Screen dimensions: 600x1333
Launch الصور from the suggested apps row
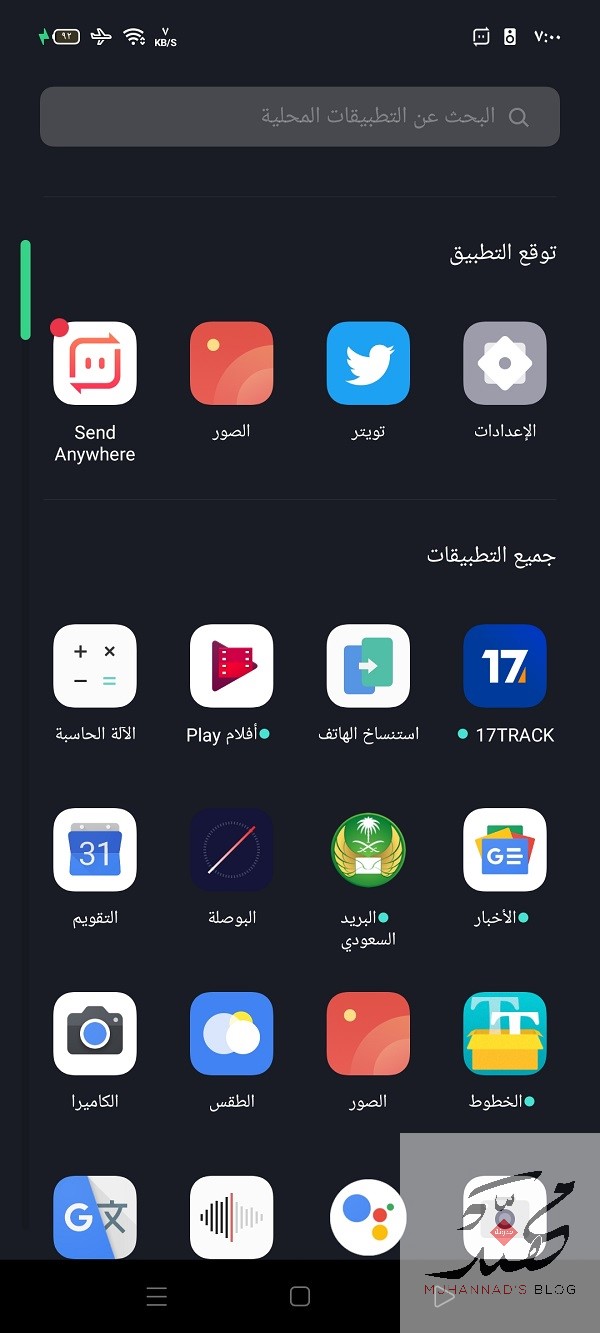tap(231, 363)
